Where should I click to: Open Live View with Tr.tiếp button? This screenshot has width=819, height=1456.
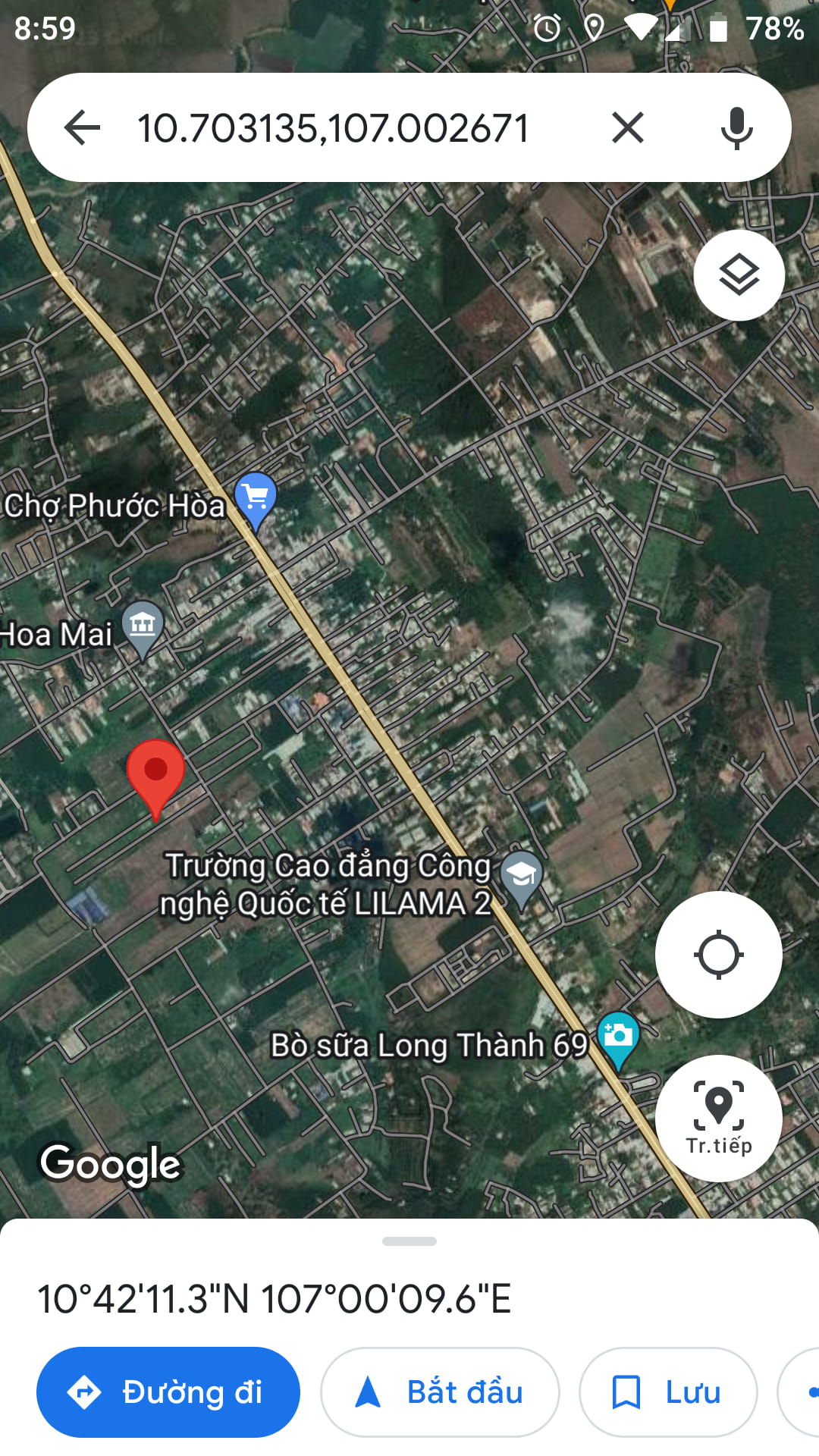718,1118
